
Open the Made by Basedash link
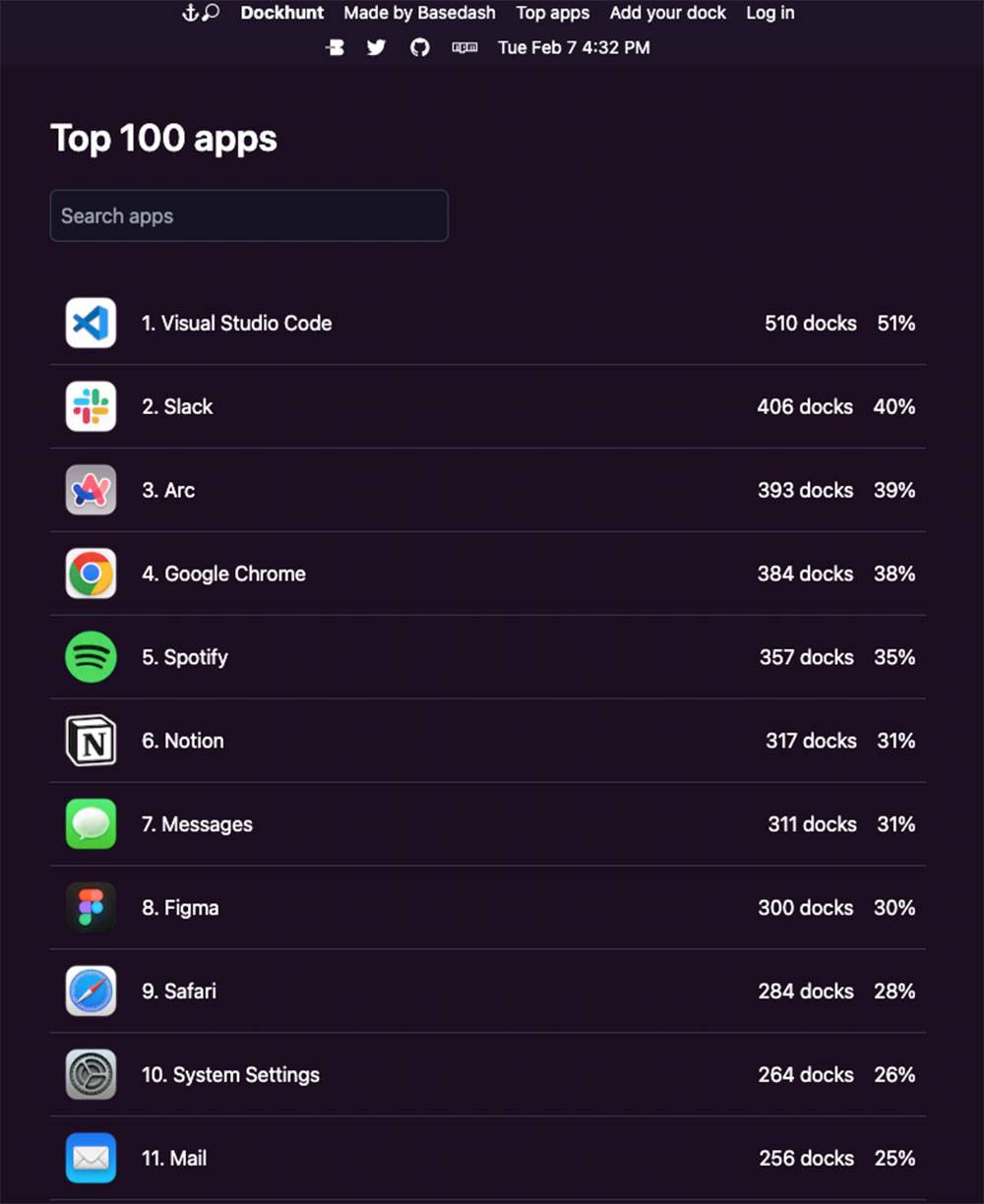pyautogui.click(x=419, y=13)
